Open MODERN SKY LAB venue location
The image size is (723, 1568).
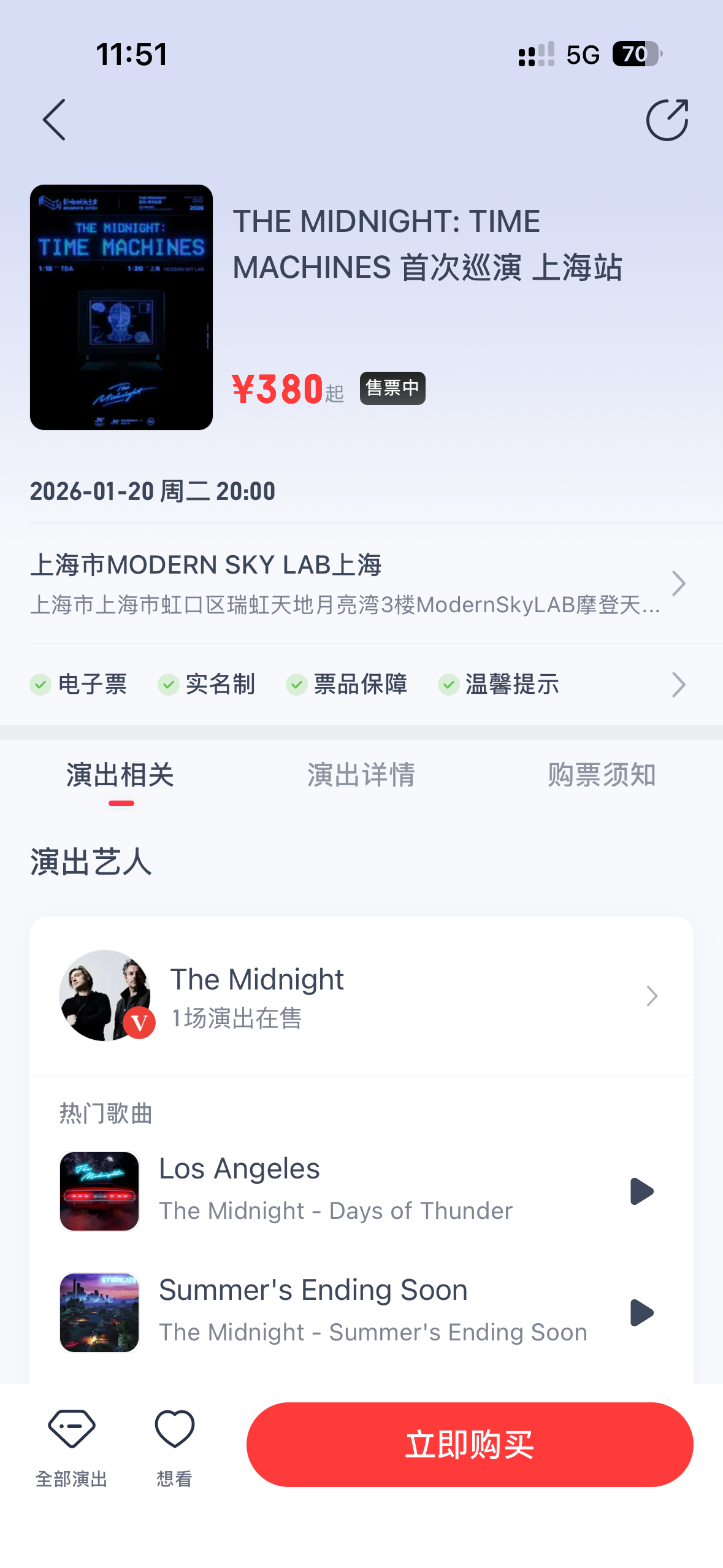tap(356, 583)
